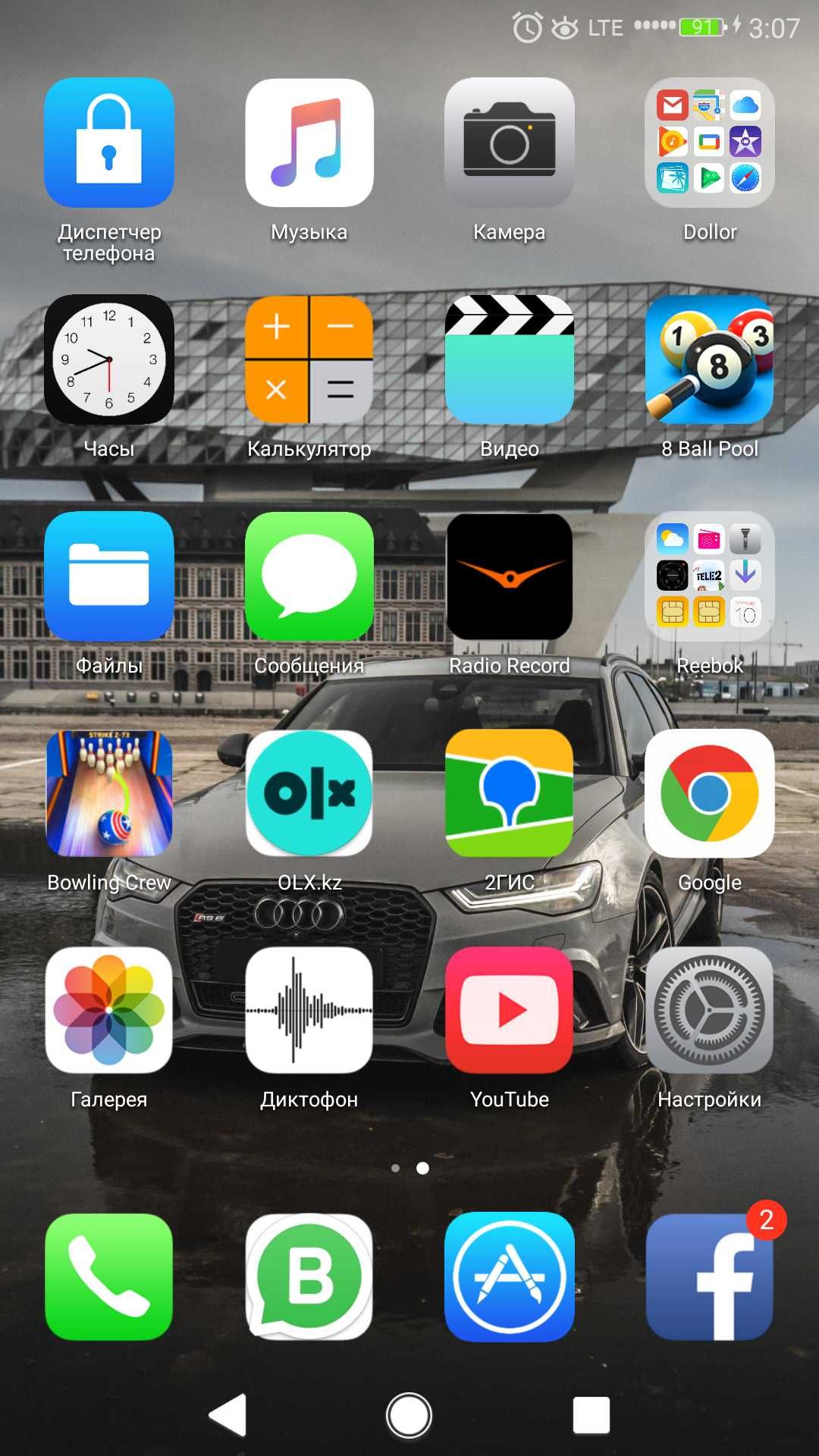The image size is (819, 1456).
Task: Open the Камера app
Action: point(510,143)
